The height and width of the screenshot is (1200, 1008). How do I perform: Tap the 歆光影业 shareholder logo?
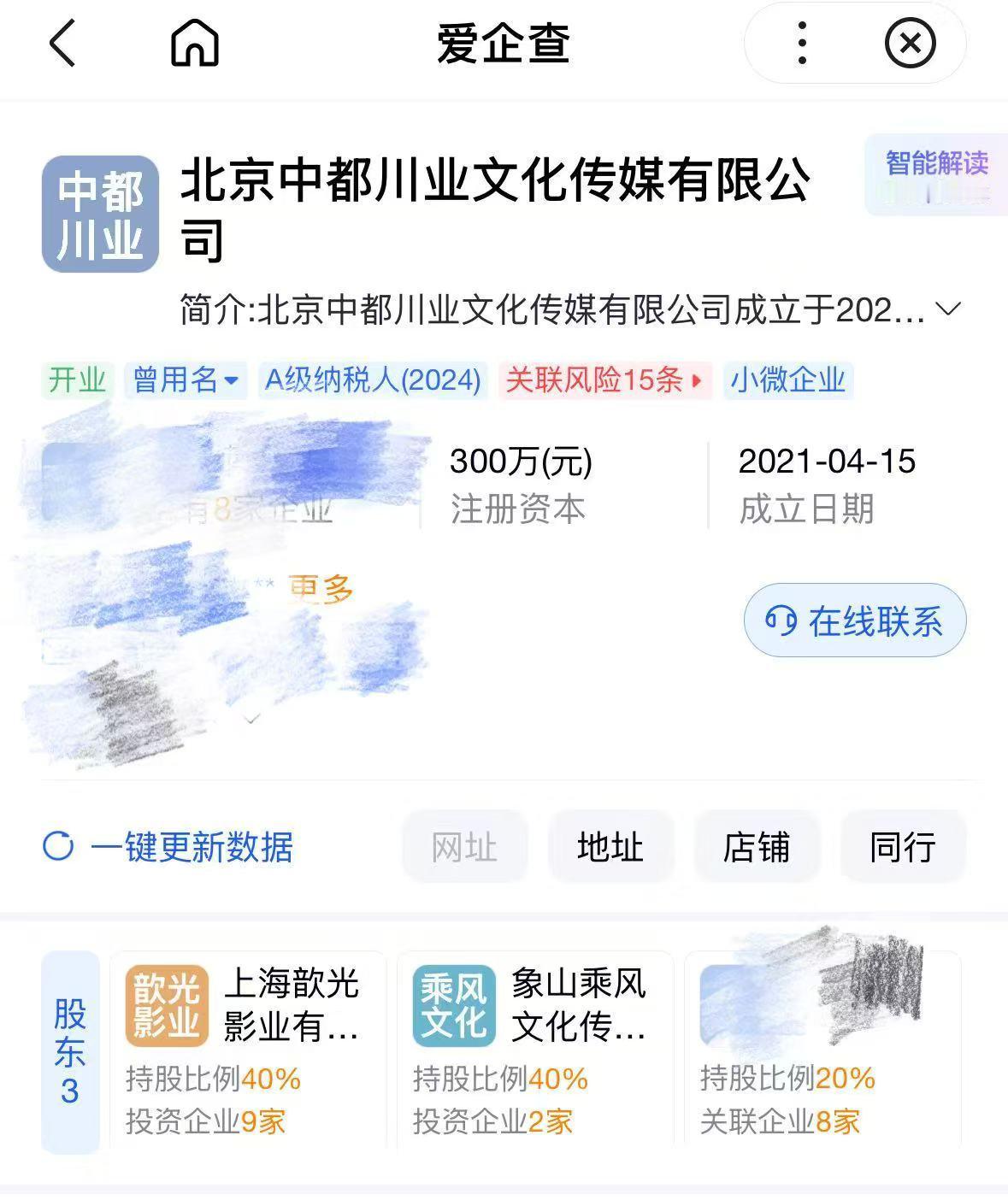tap(168, 1006)
